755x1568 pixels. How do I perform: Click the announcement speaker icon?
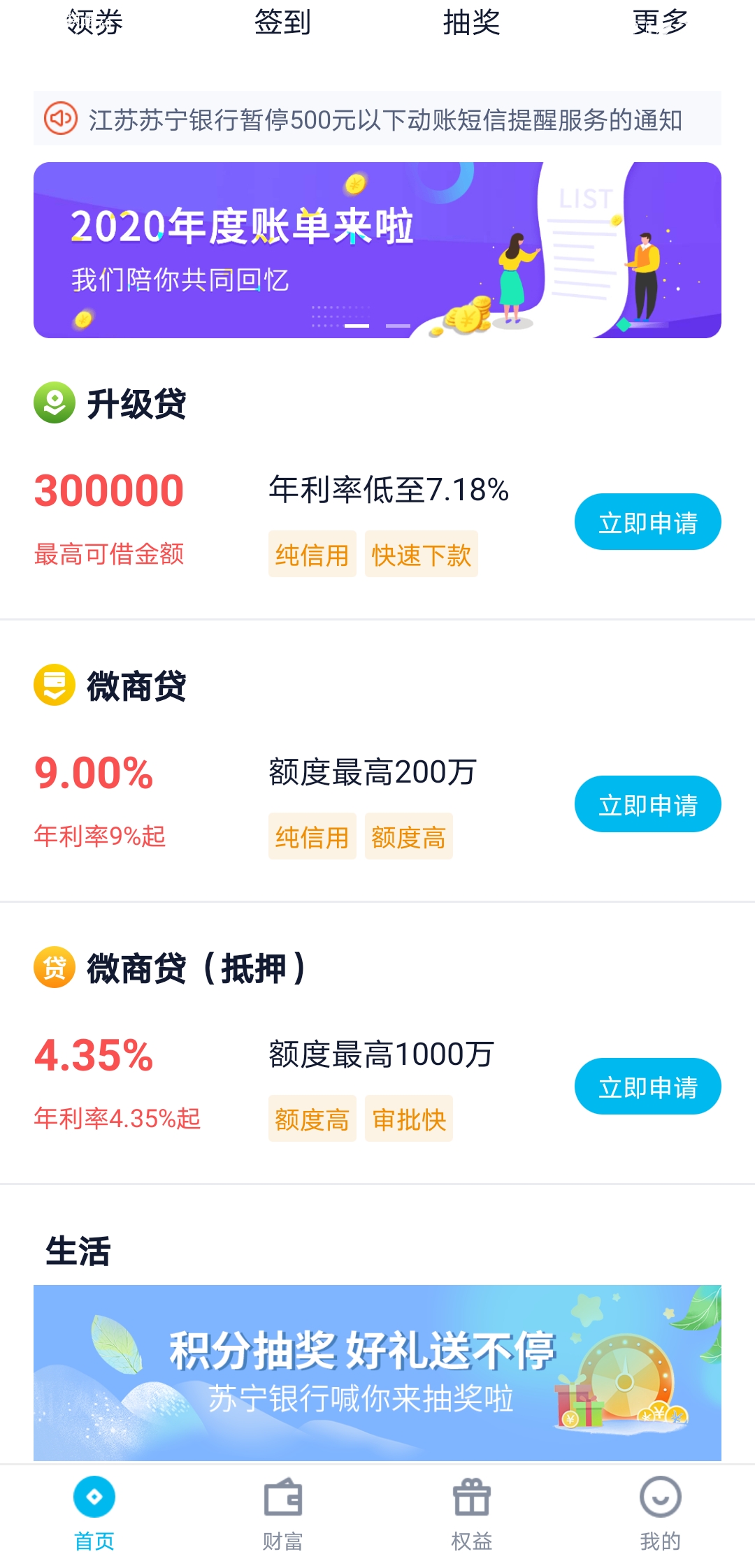(x=59, y=119)
